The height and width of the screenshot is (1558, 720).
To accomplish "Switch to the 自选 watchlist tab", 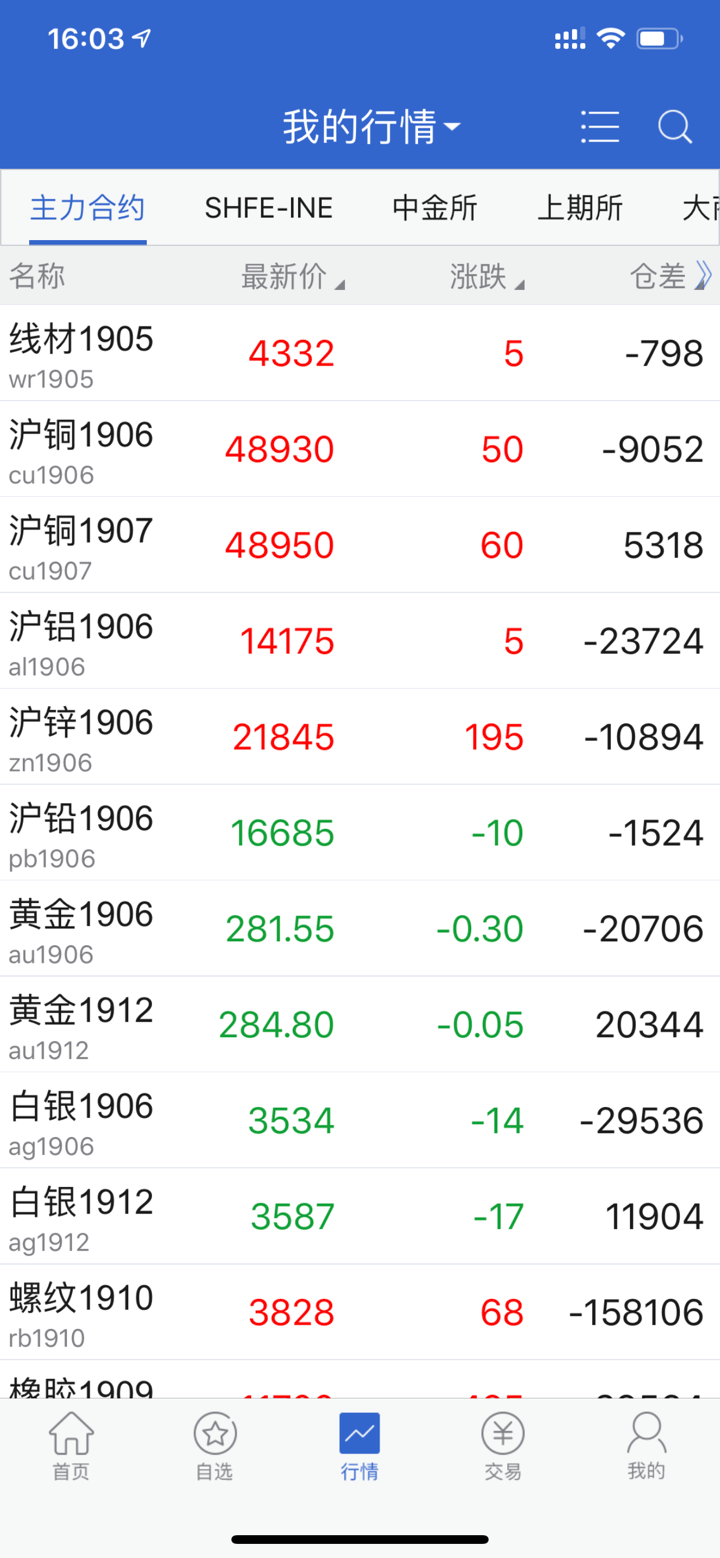I will point(215,1446).
